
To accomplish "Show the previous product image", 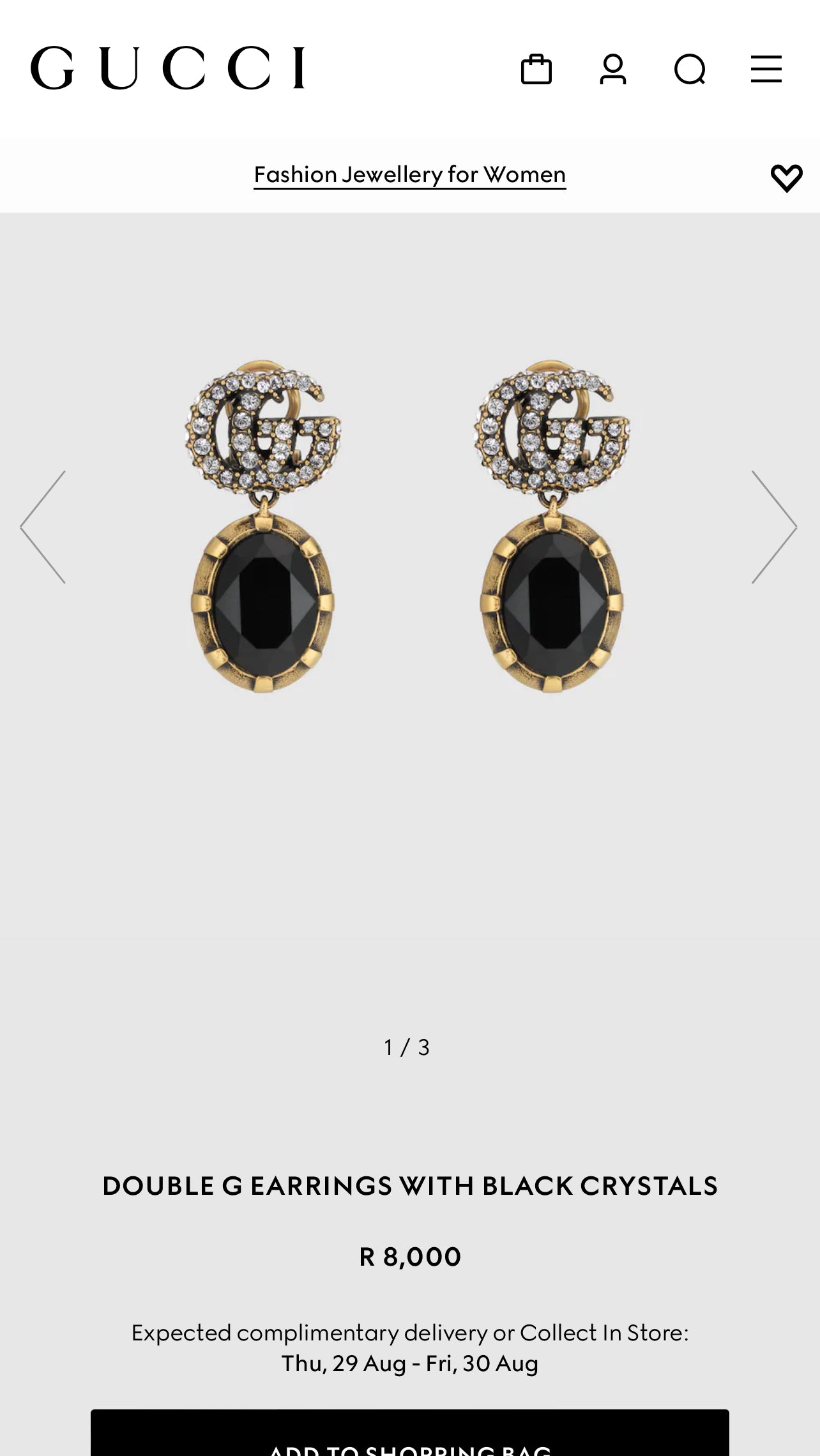I will point(43,527).
